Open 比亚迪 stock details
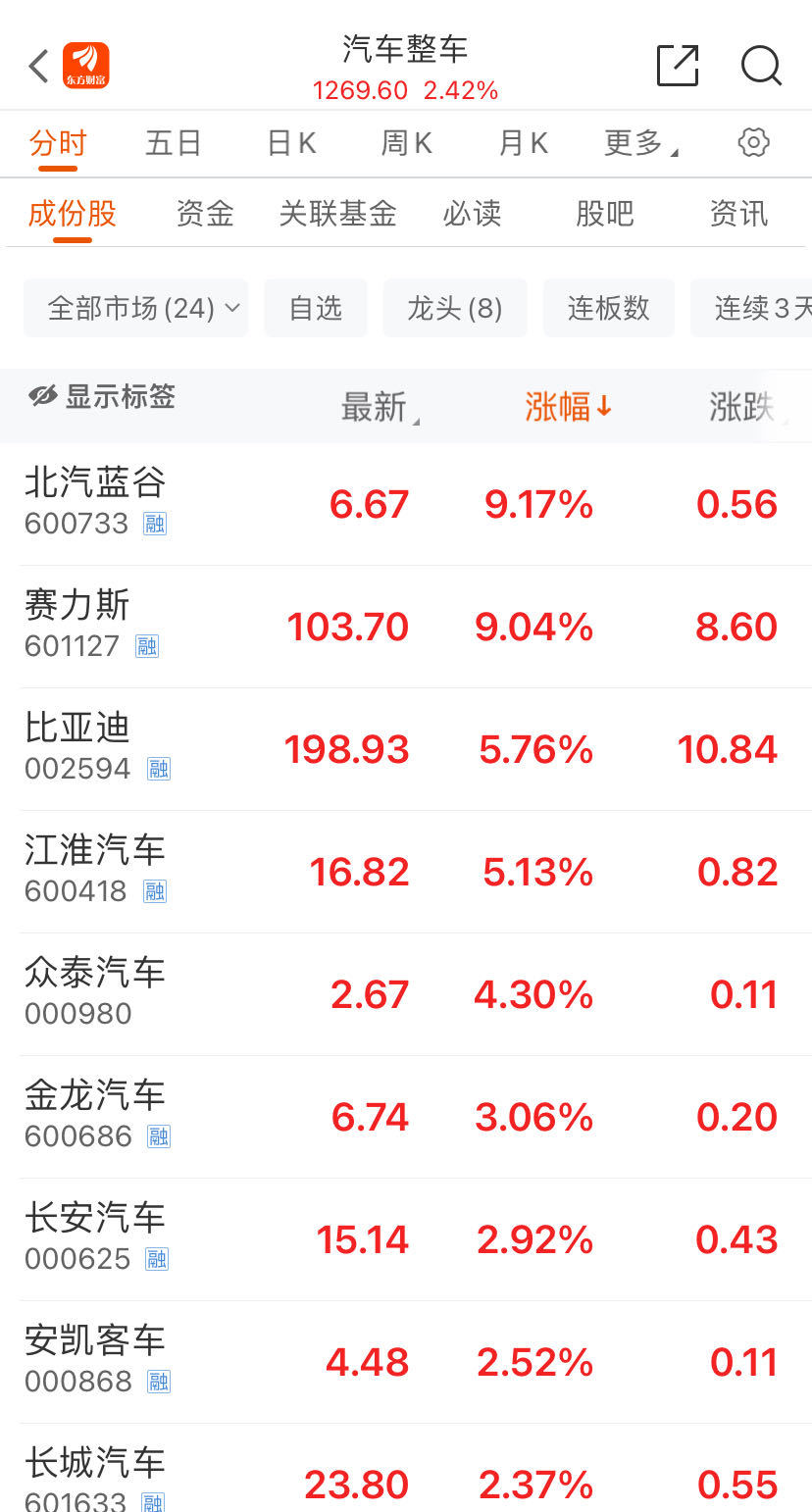 pos(406,749)
